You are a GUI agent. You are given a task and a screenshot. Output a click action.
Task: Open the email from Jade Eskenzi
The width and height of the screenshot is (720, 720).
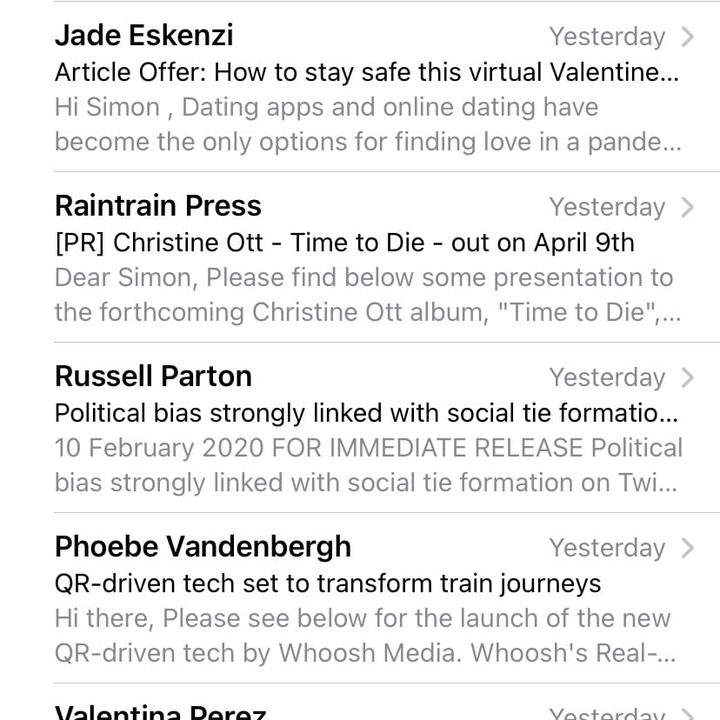pos(360,88)
